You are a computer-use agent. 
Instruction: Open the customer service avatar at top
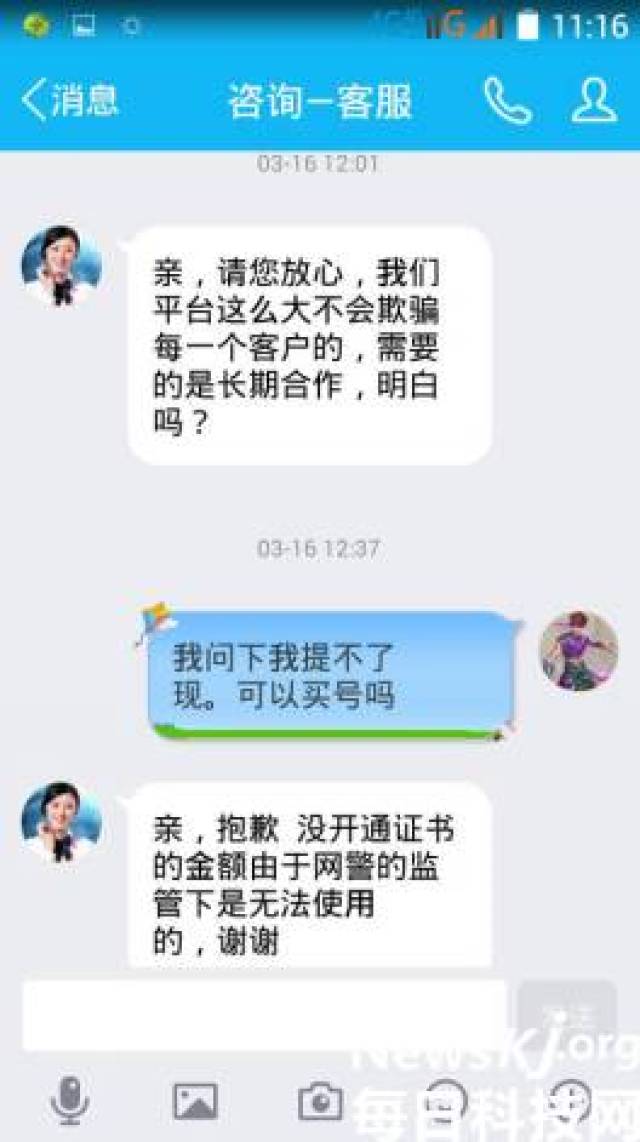(x=62, y=266)
